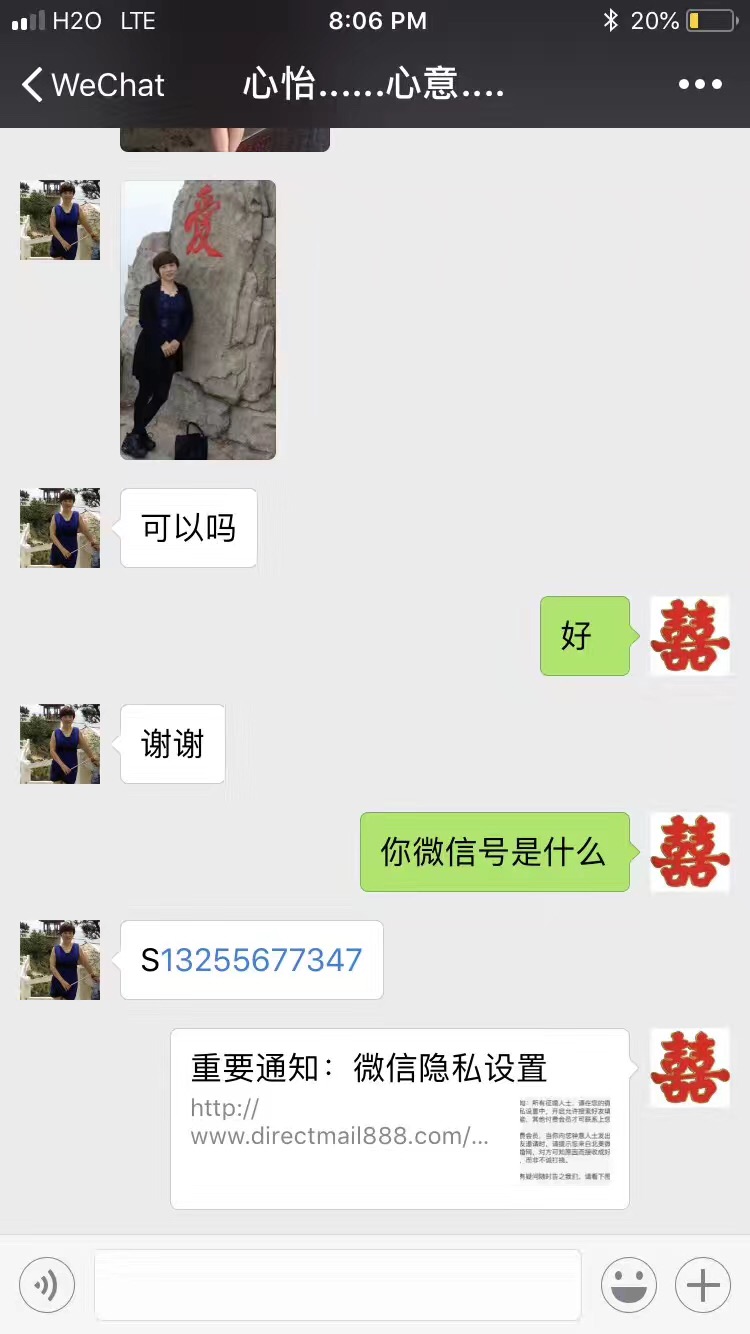
Task: Focus the message text field
Action: coord(338,1285)
